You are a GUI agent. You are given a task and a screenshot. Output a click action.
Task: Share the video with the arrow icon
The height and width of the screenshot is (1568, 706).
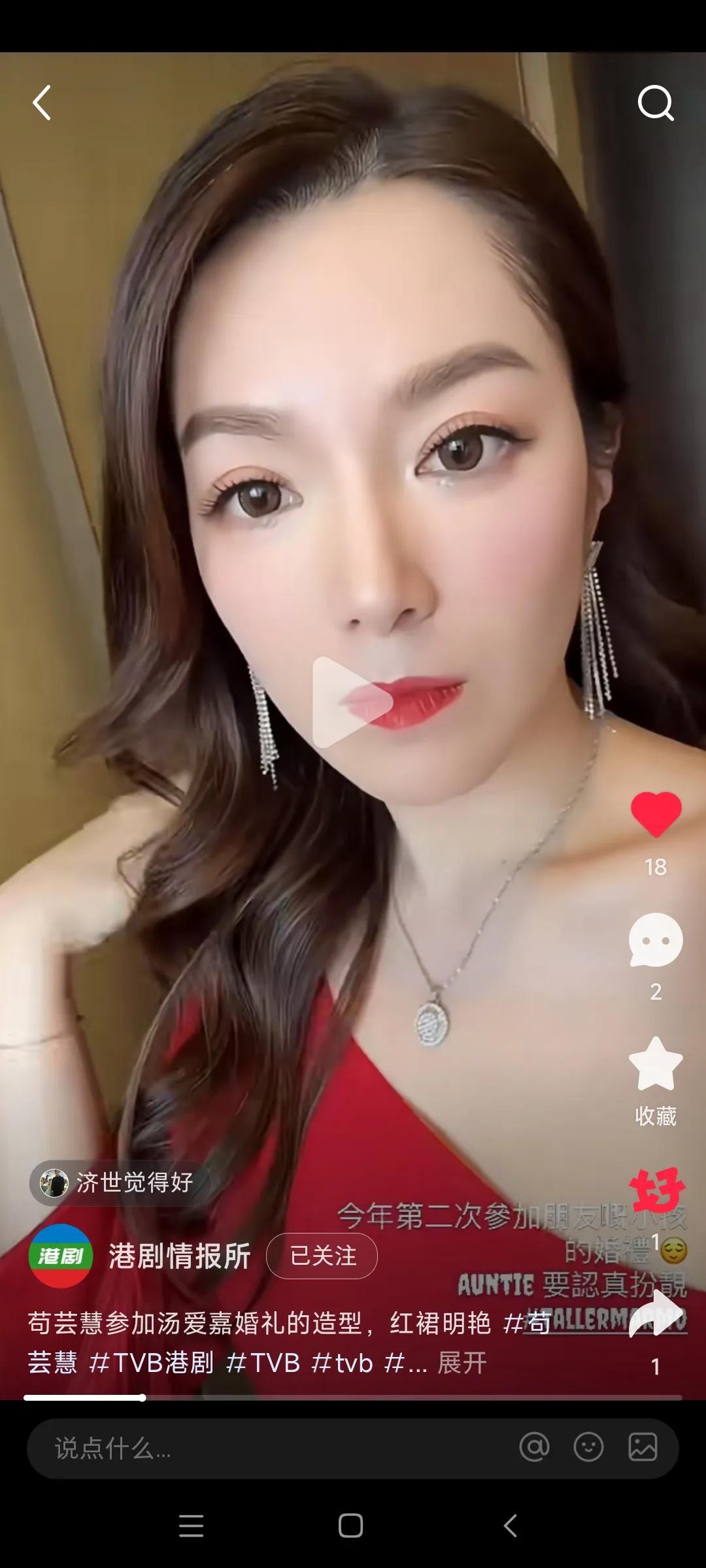(656, 1315)
